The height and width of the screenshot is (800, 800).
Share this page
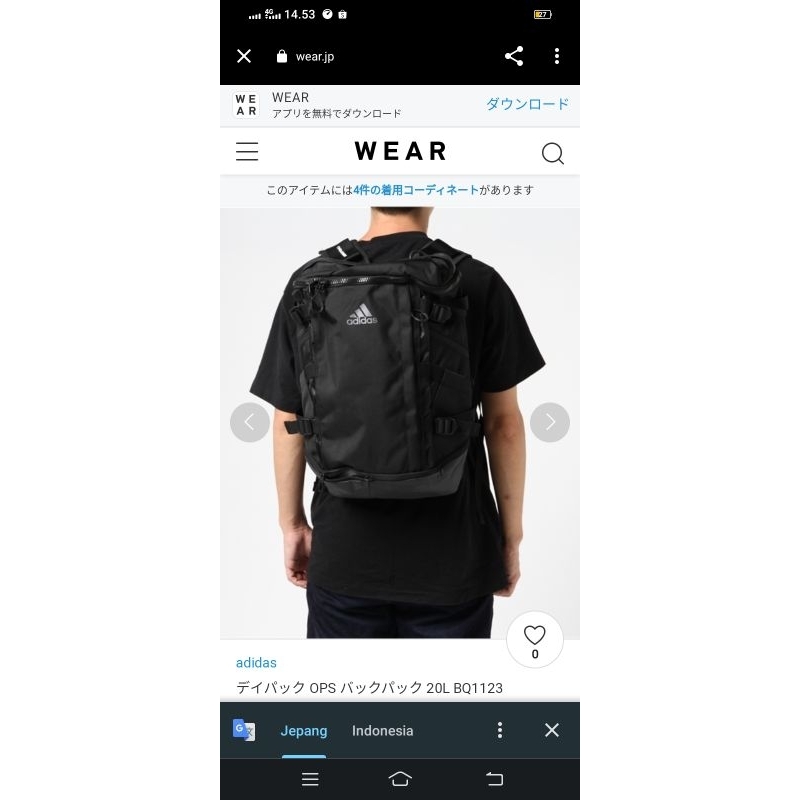click(x=514, y=56)
